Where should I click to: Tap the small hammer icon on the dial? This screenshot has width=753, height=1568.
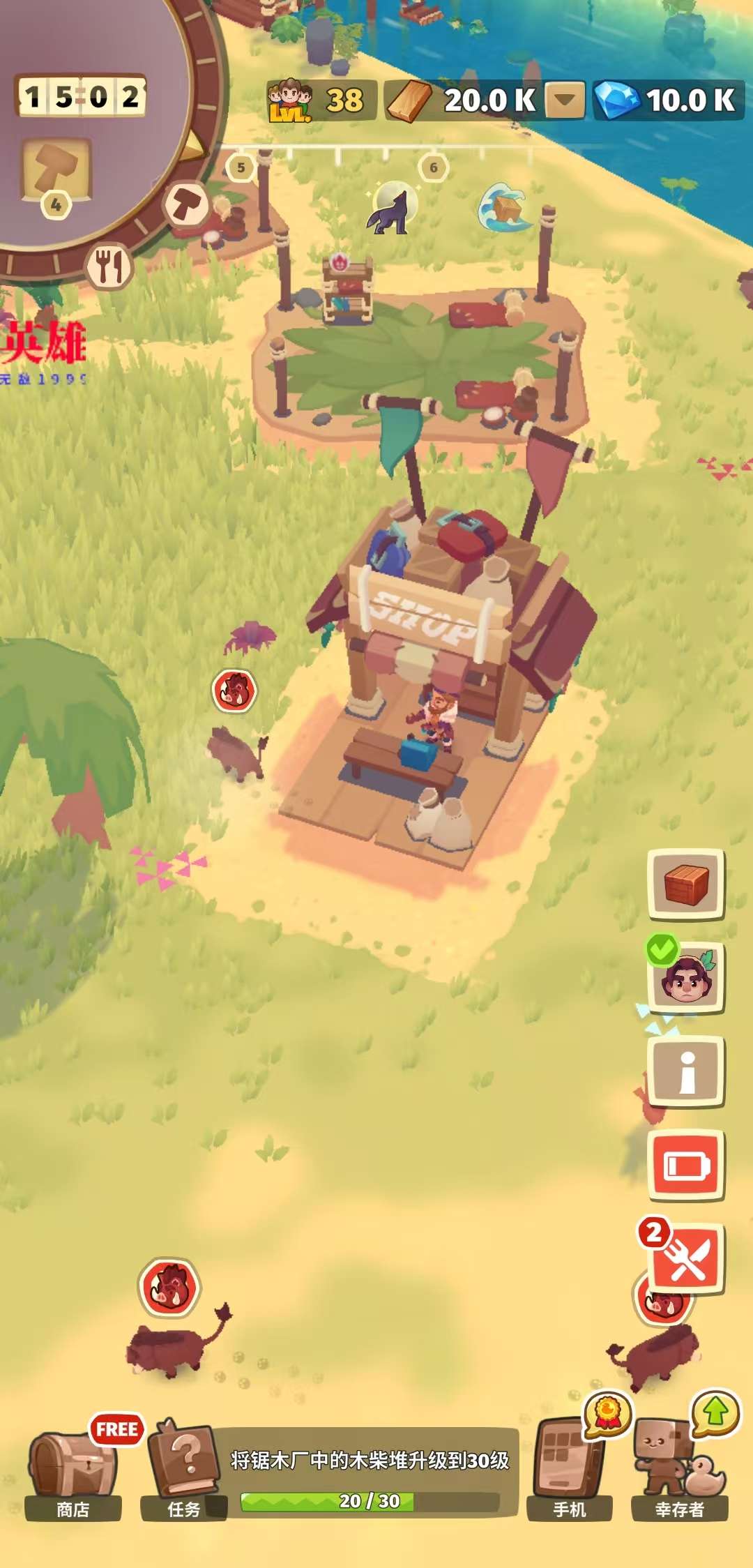tap(187, 205)
